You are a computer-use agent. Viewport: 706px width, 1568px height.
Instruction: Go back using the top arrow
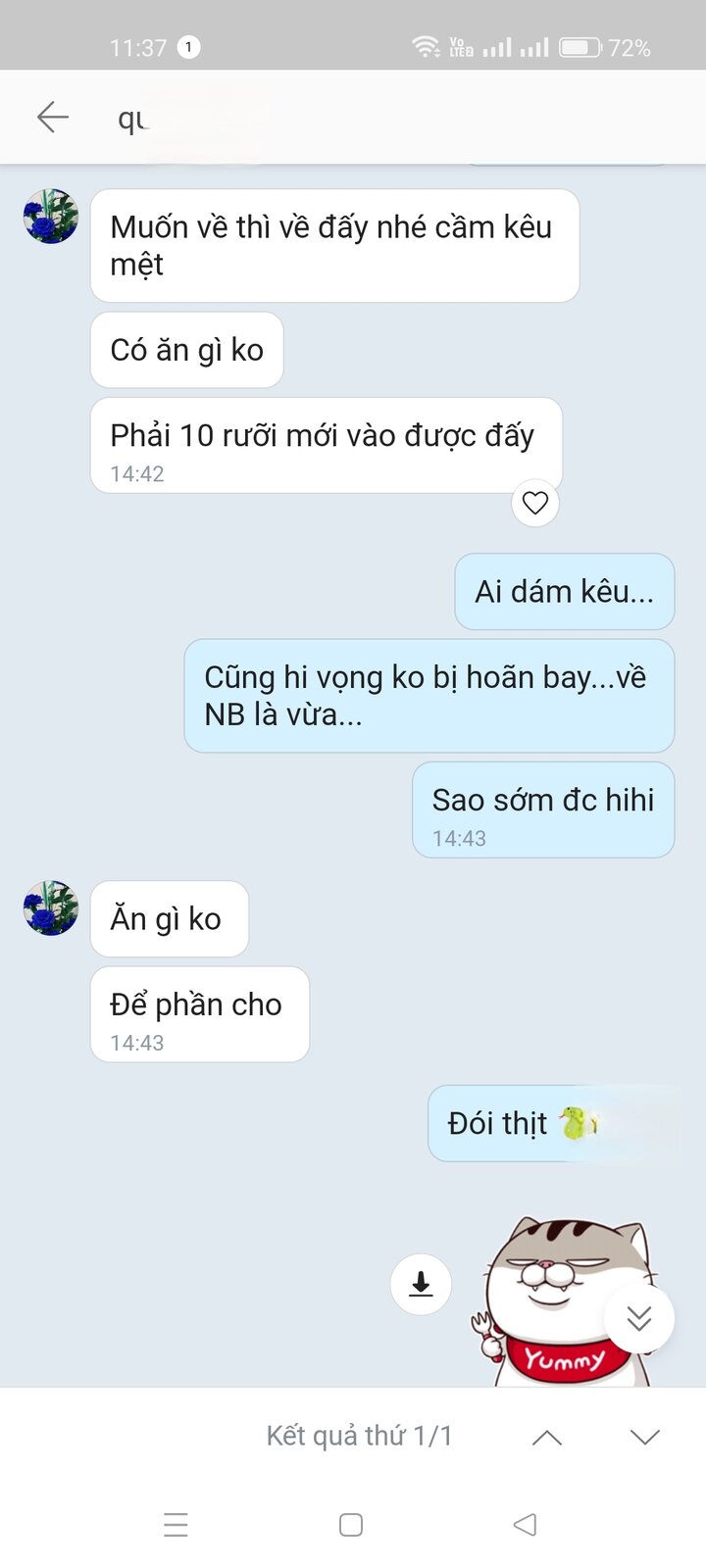(x=53, y=118)
